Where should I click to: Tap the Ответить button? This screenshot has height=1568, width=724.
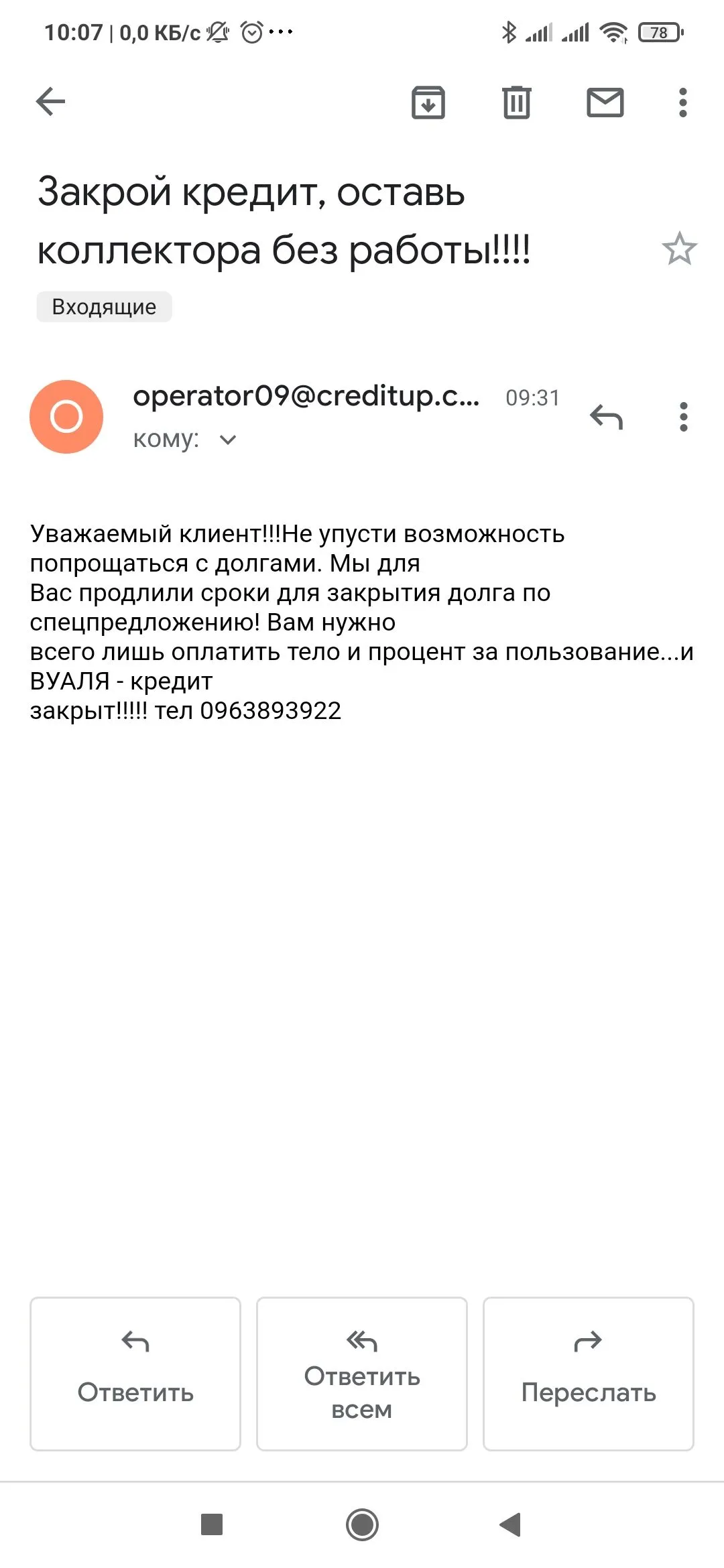pyautogui.click(x=135, y=1374)
